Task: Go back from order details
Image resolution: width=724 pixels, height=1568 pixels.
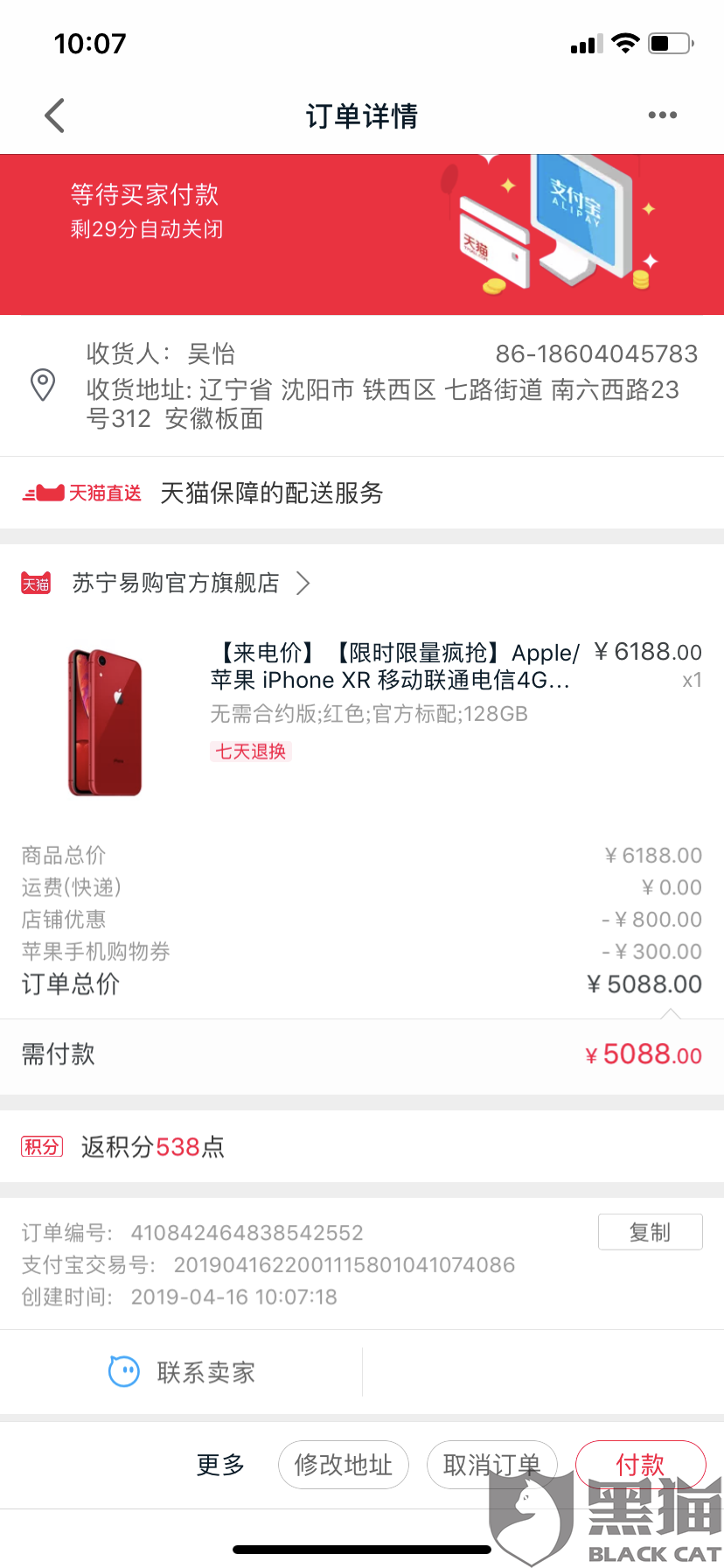Action: pyautogui.click(x=54, y=115)
